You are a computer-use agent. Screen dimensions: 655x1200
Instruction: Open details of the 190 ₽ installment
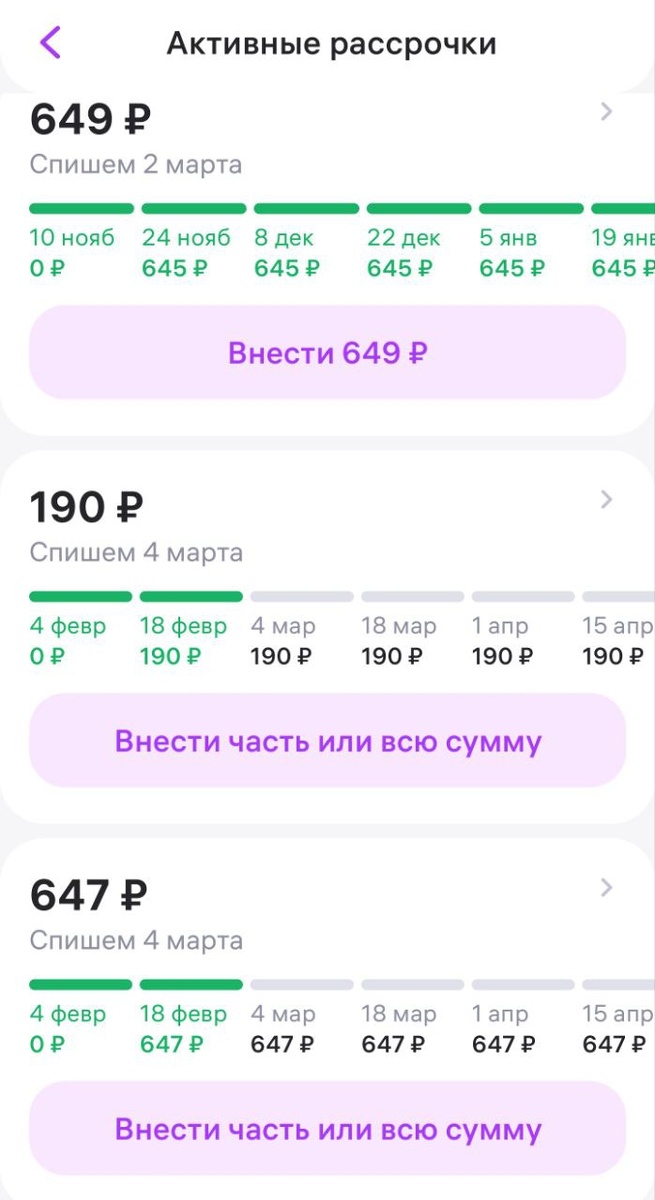pos(605,500)
